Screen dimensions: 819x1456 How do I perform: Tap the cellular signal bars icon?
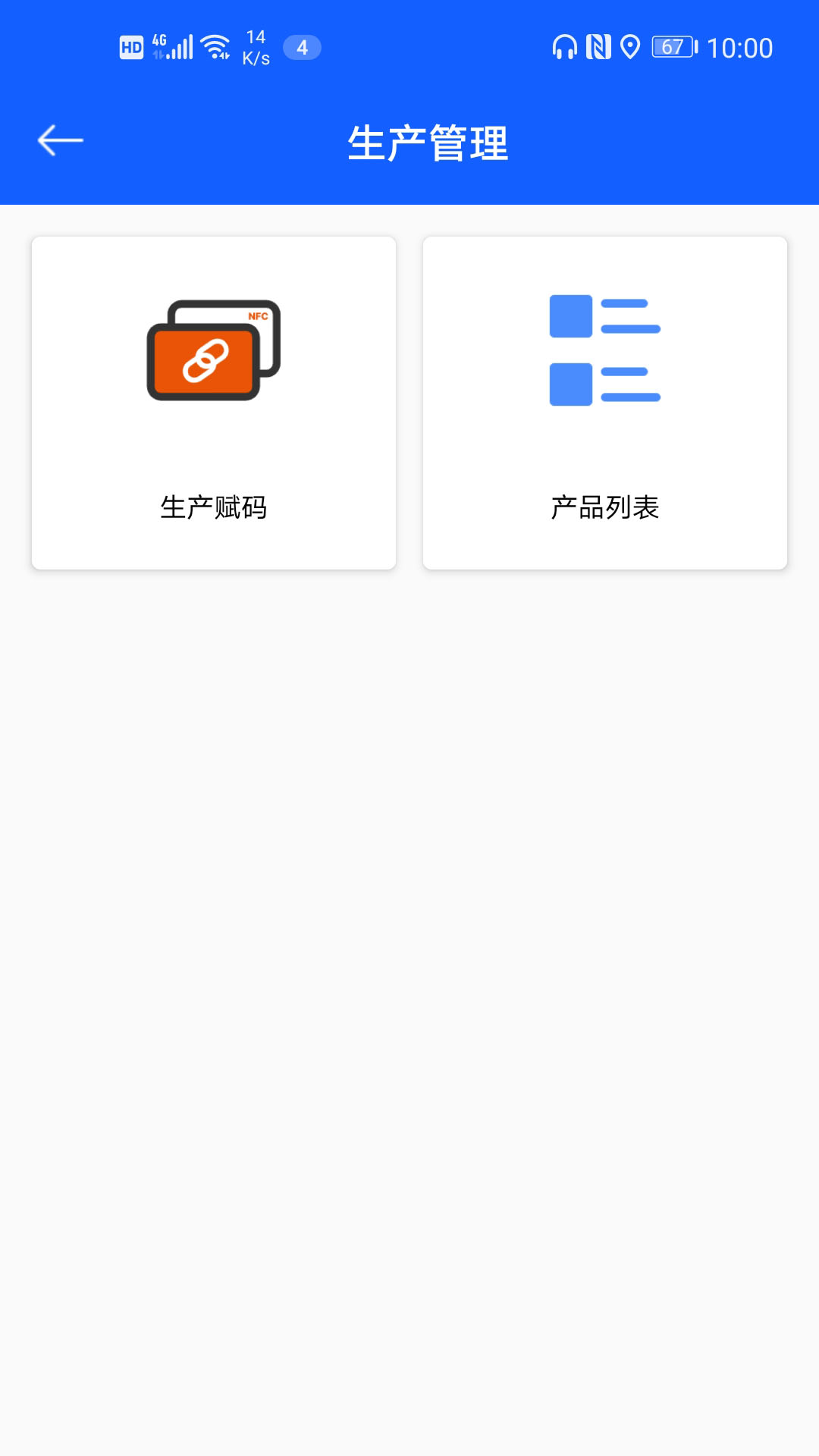(x=182, y=47)
